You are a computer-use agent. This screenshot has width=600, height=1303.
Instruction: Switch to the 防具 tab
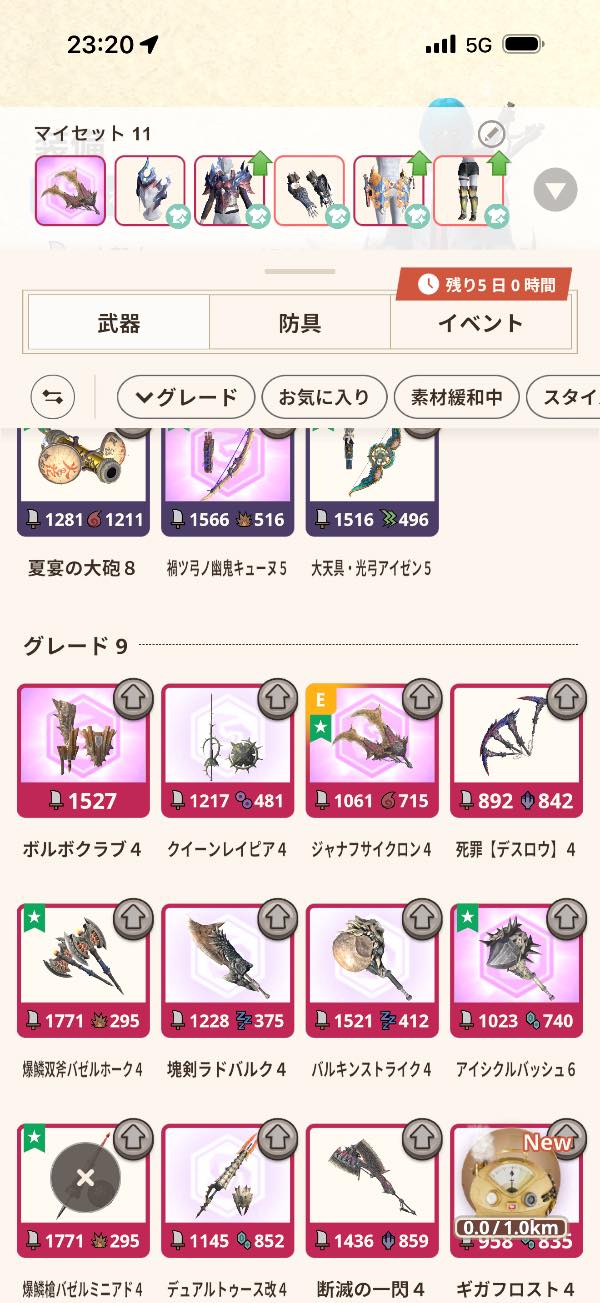tap(299, 323)
